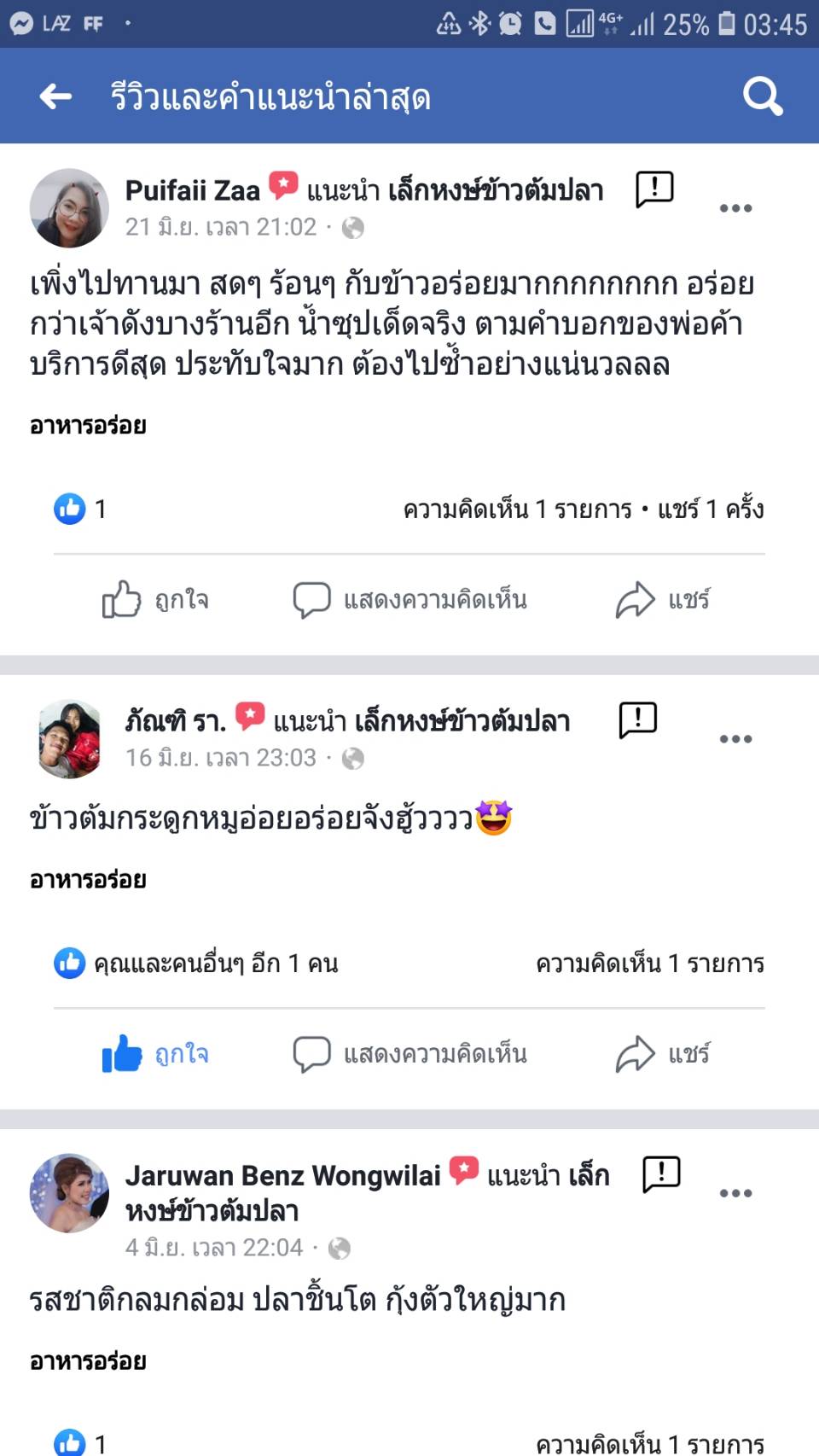The image size is (819, 1456).
Task: Unlike the review by ภัณฑิ รา.
Action: click(x=155, y=1054)
